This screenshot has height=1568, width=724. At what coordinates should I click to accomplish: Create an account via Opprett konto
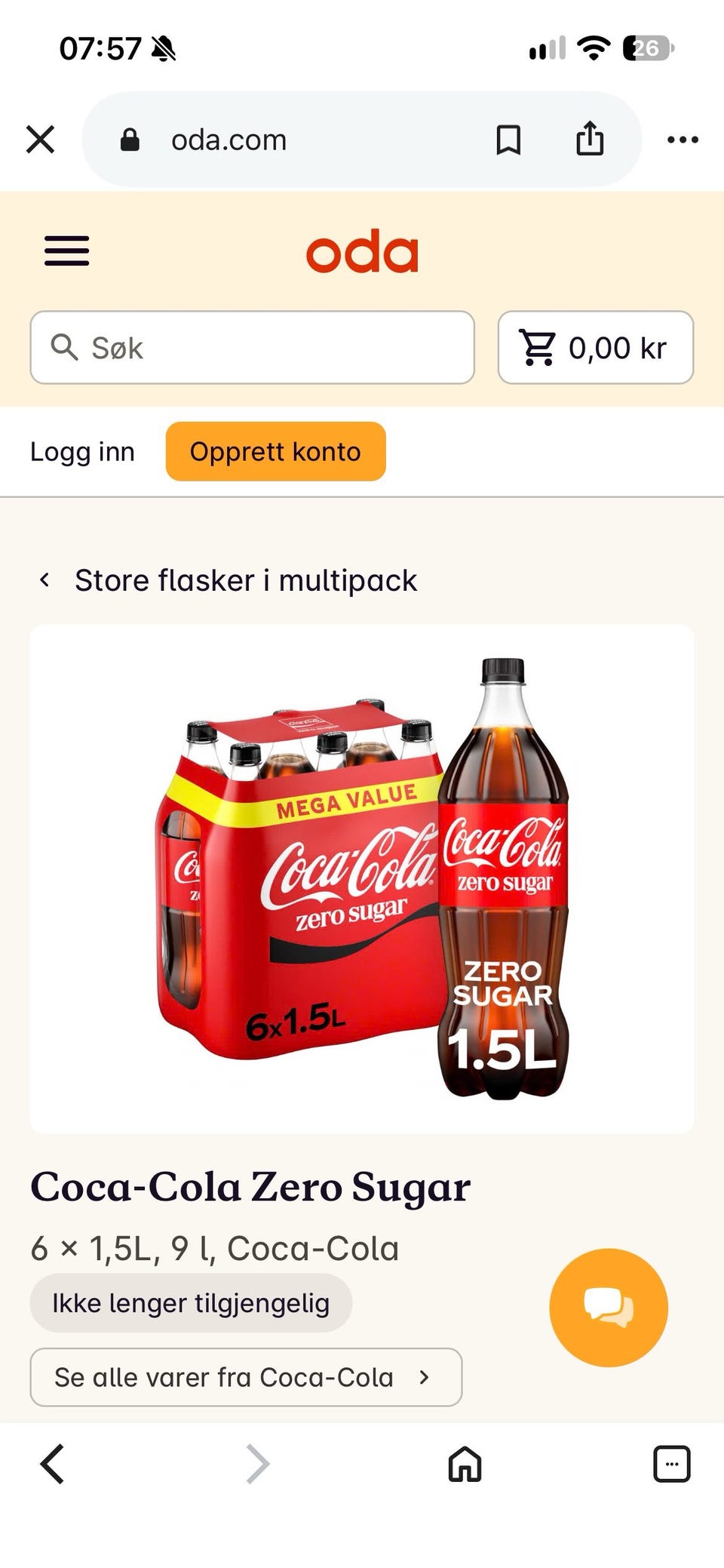(x=276, y=451)
